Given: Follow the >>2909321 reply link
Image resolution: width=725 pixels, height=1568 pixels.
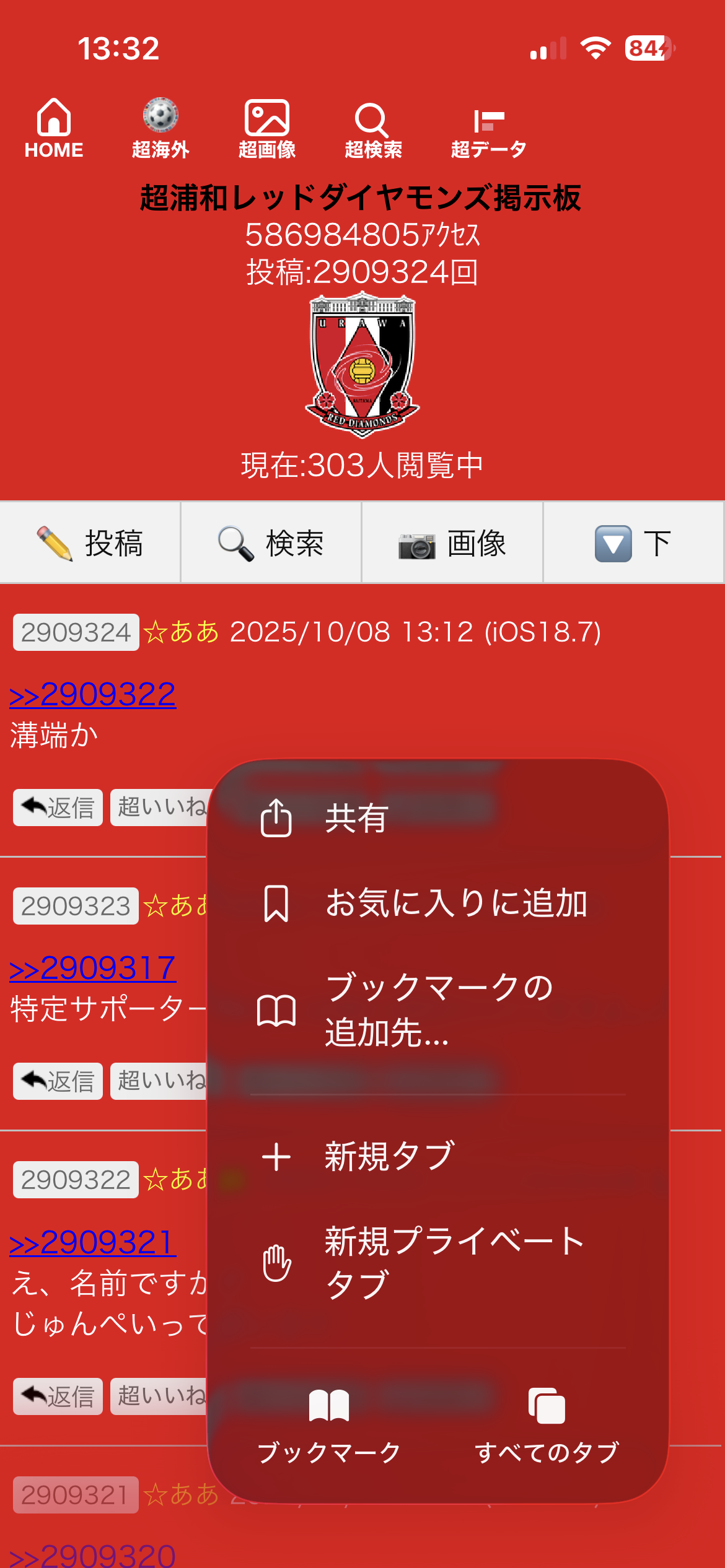Looking at the screenshot, I should pos(93,1242).
